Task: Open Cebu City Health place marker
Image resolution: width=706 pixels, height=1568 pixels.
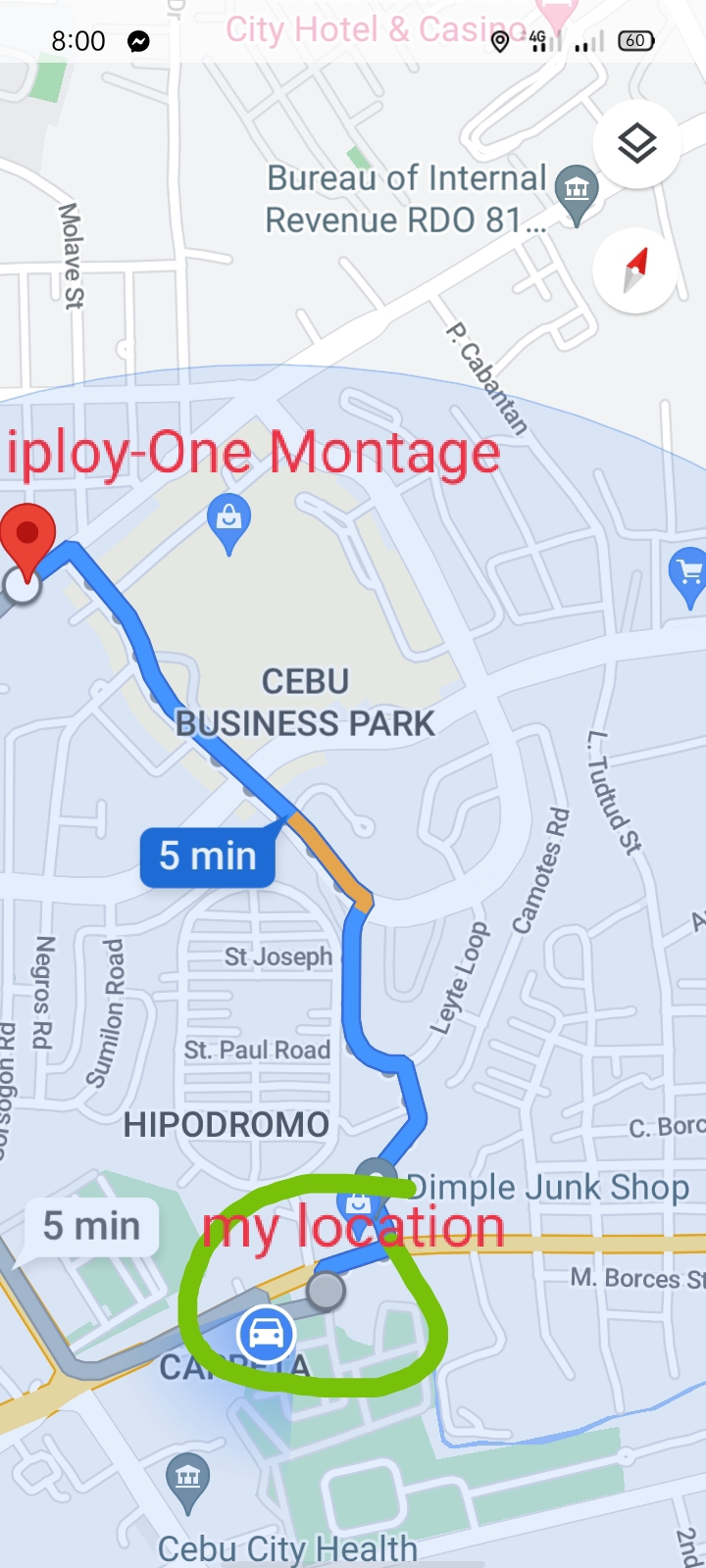Action: coord(188,1480)
